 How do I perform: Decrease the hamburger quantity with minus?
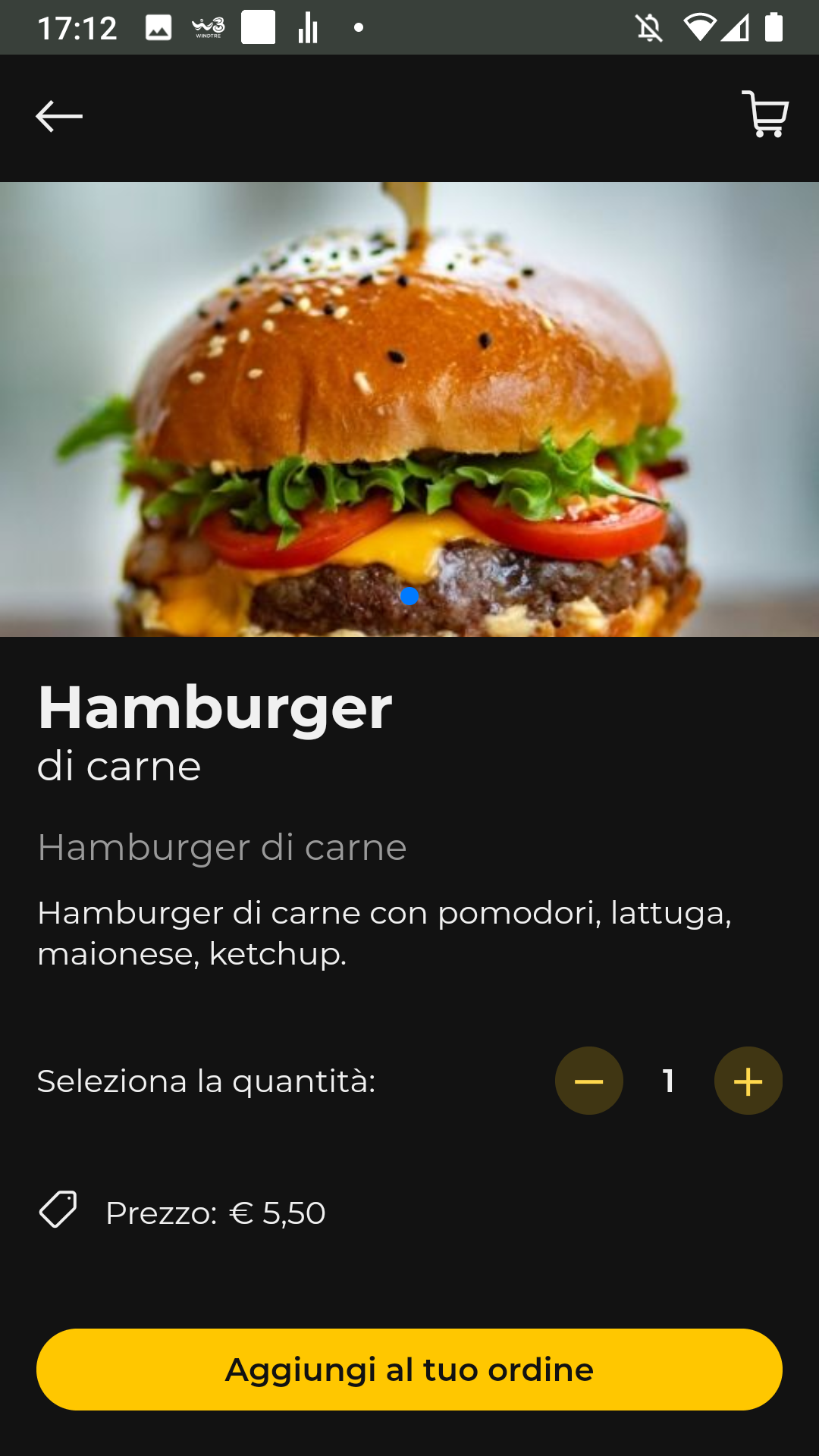[x=589, y=1081]
